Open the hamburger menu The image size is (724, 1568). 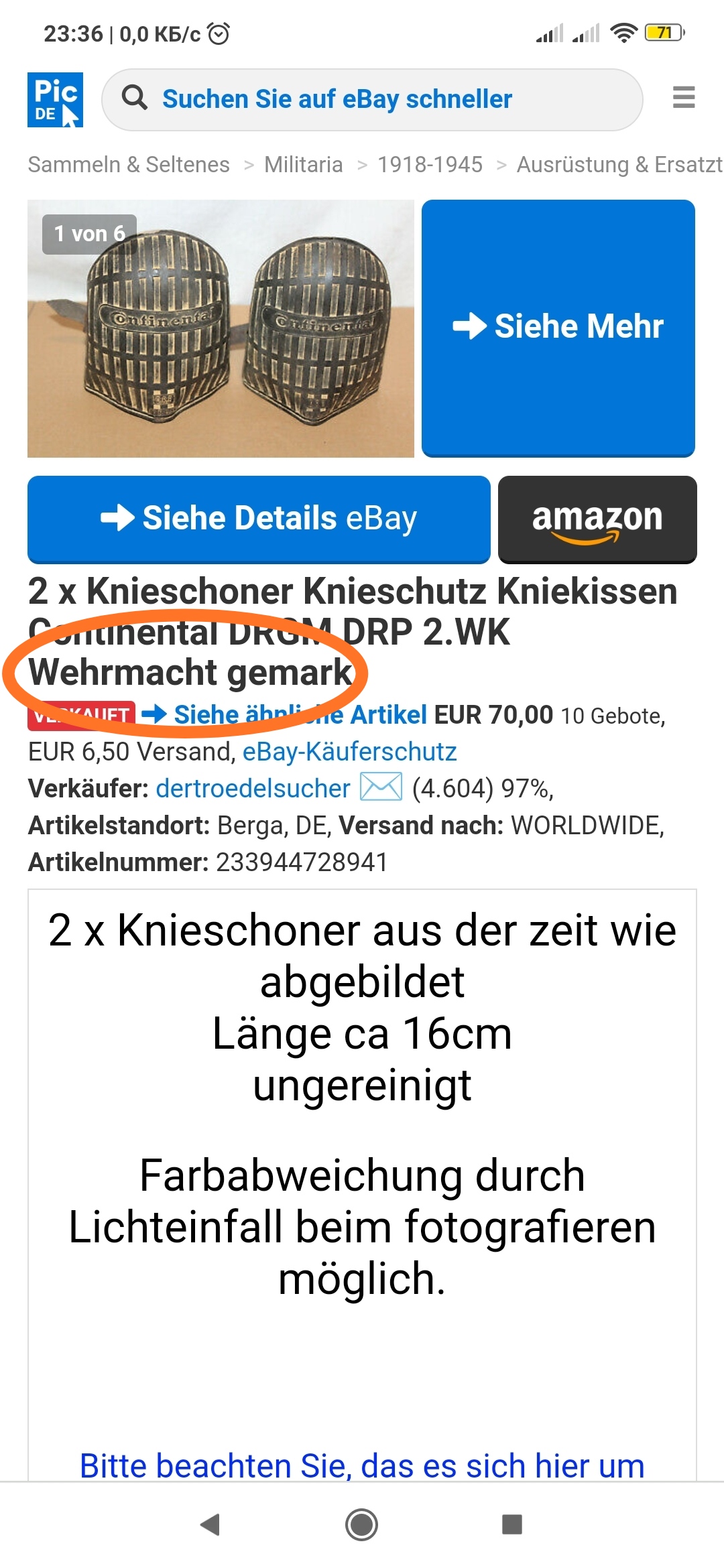684,98
